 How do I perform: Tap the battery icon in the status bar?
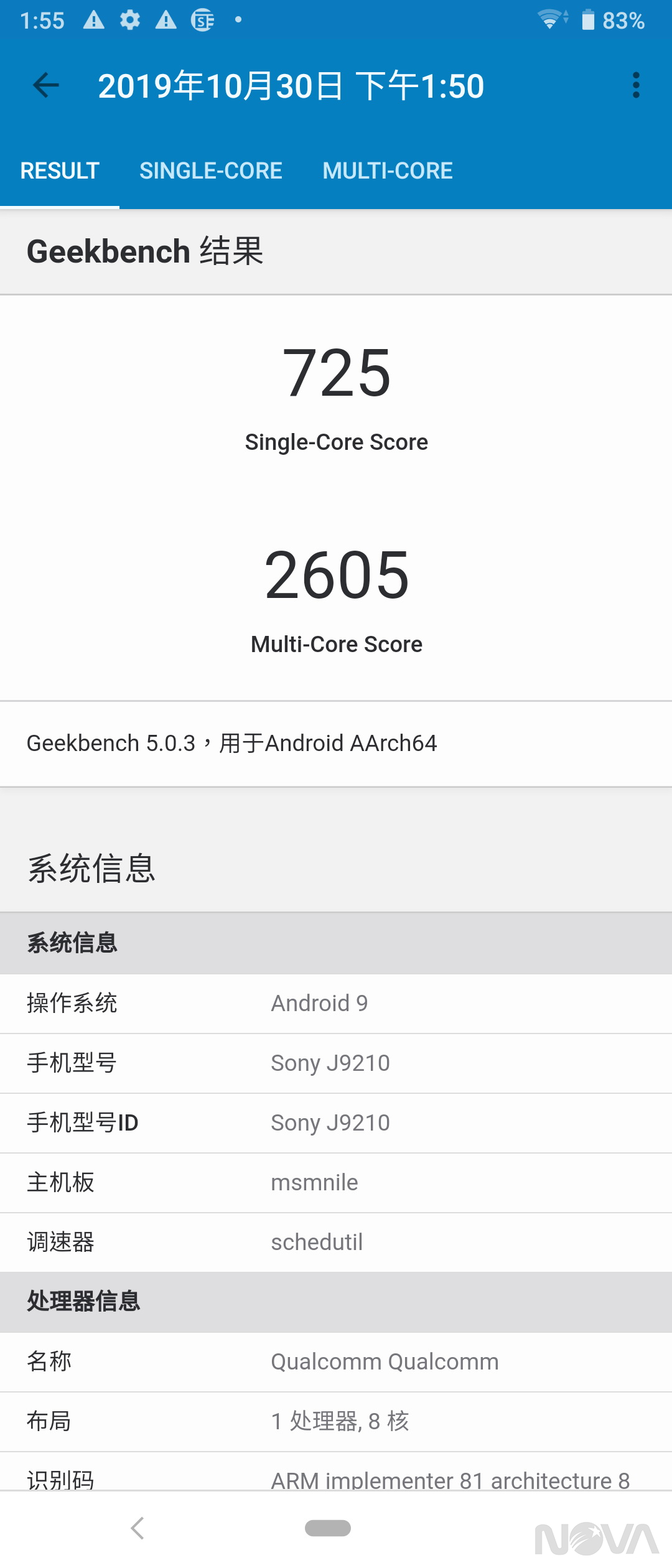click(587, 19)
